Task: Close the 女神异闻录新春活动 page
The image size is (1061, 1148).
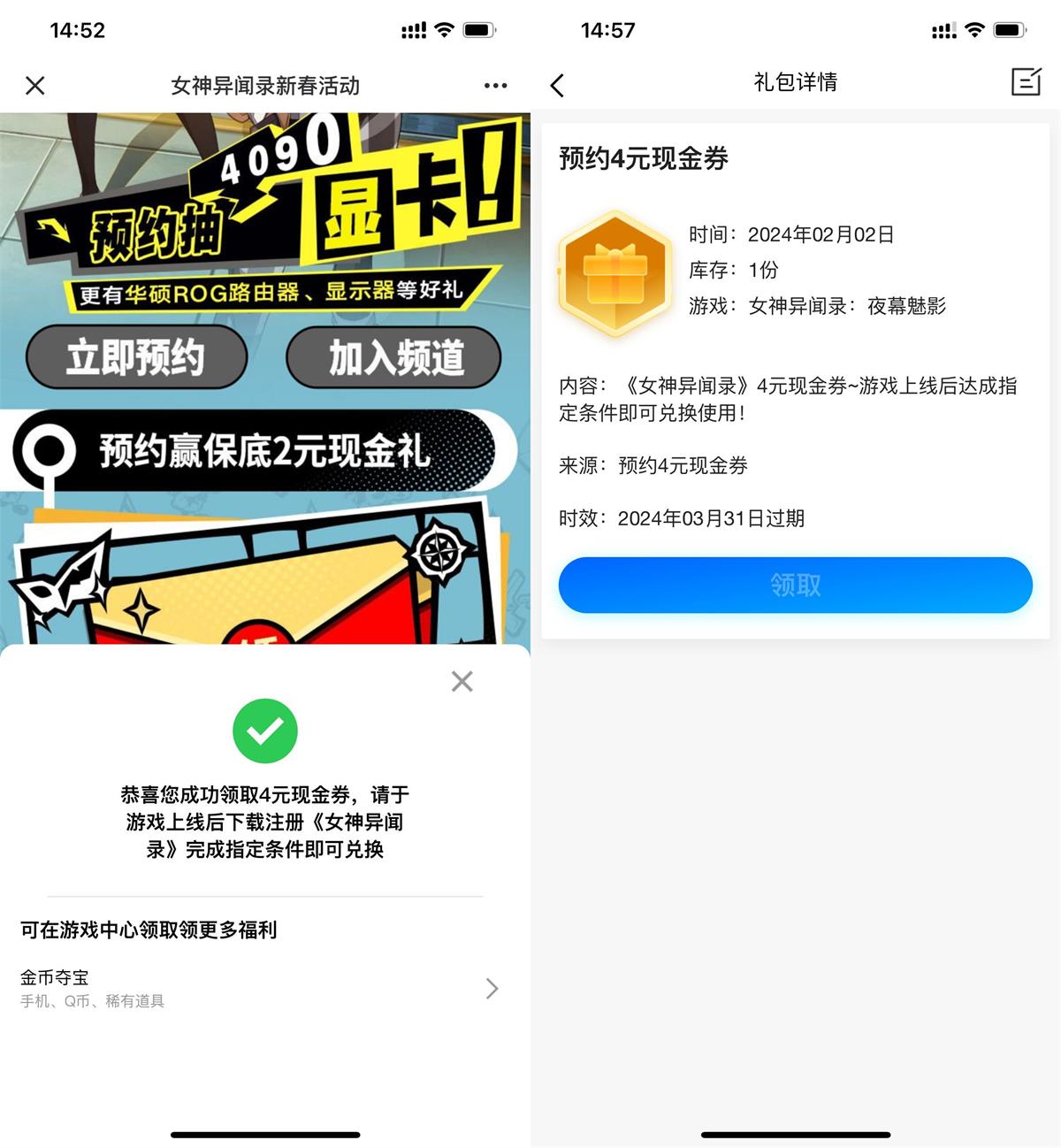Action: pos(35,86)
